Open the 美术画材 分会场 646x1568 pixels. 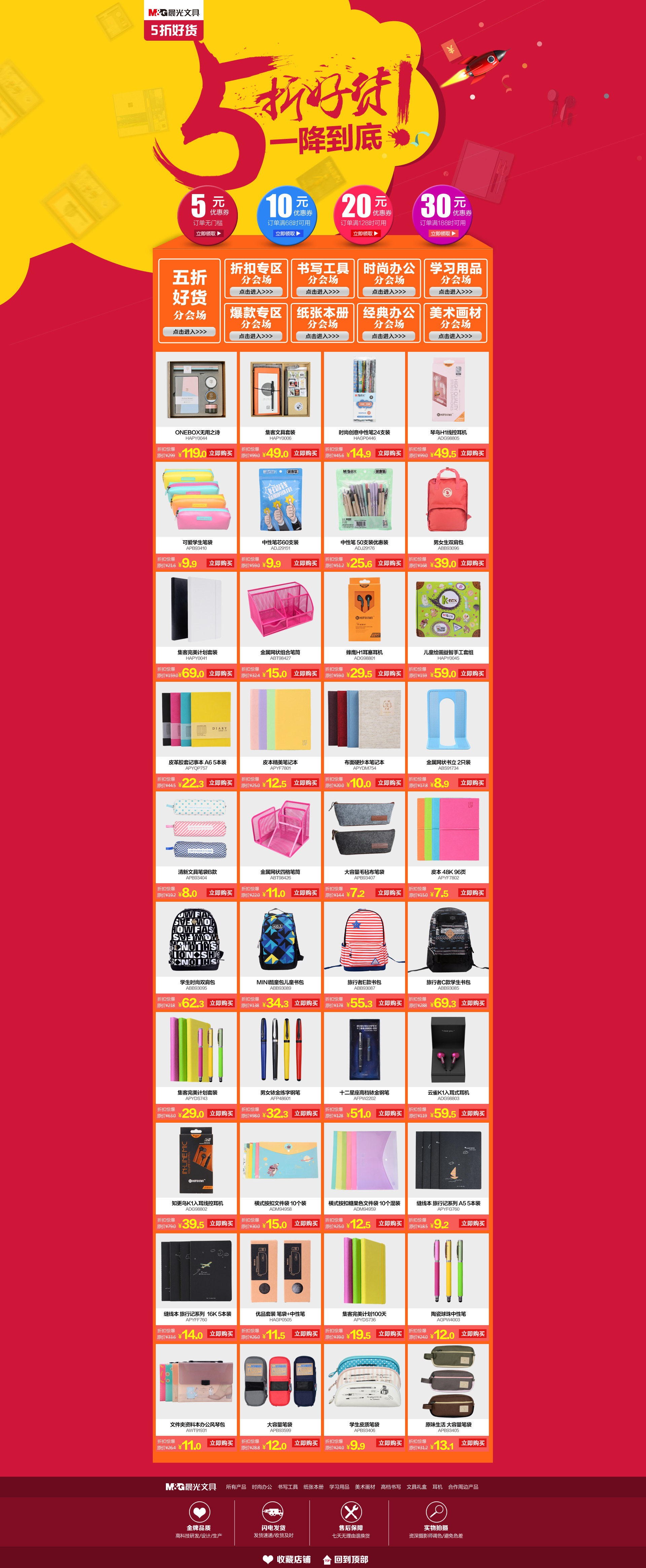coord(455,336)
